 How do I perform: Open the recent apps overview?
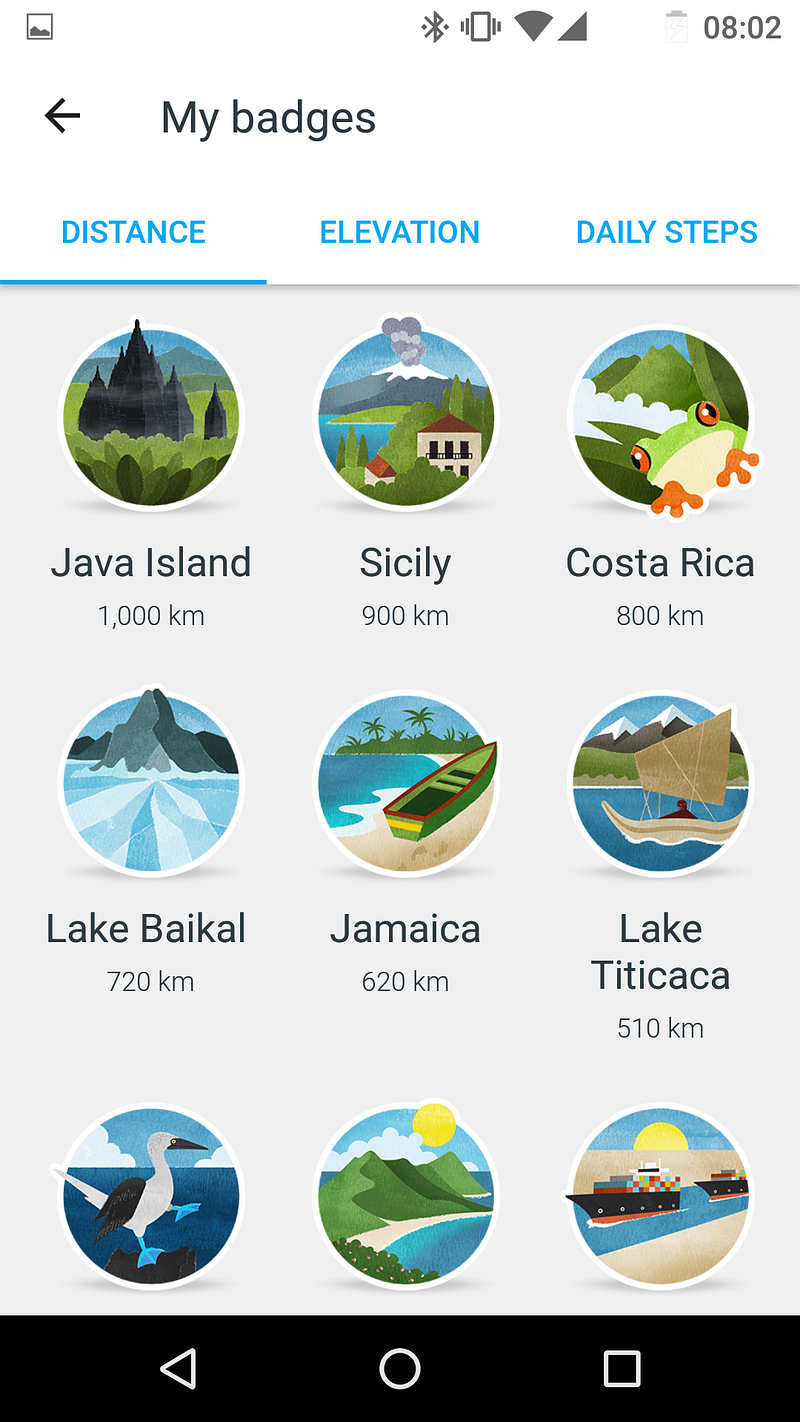click(621, 1368)
